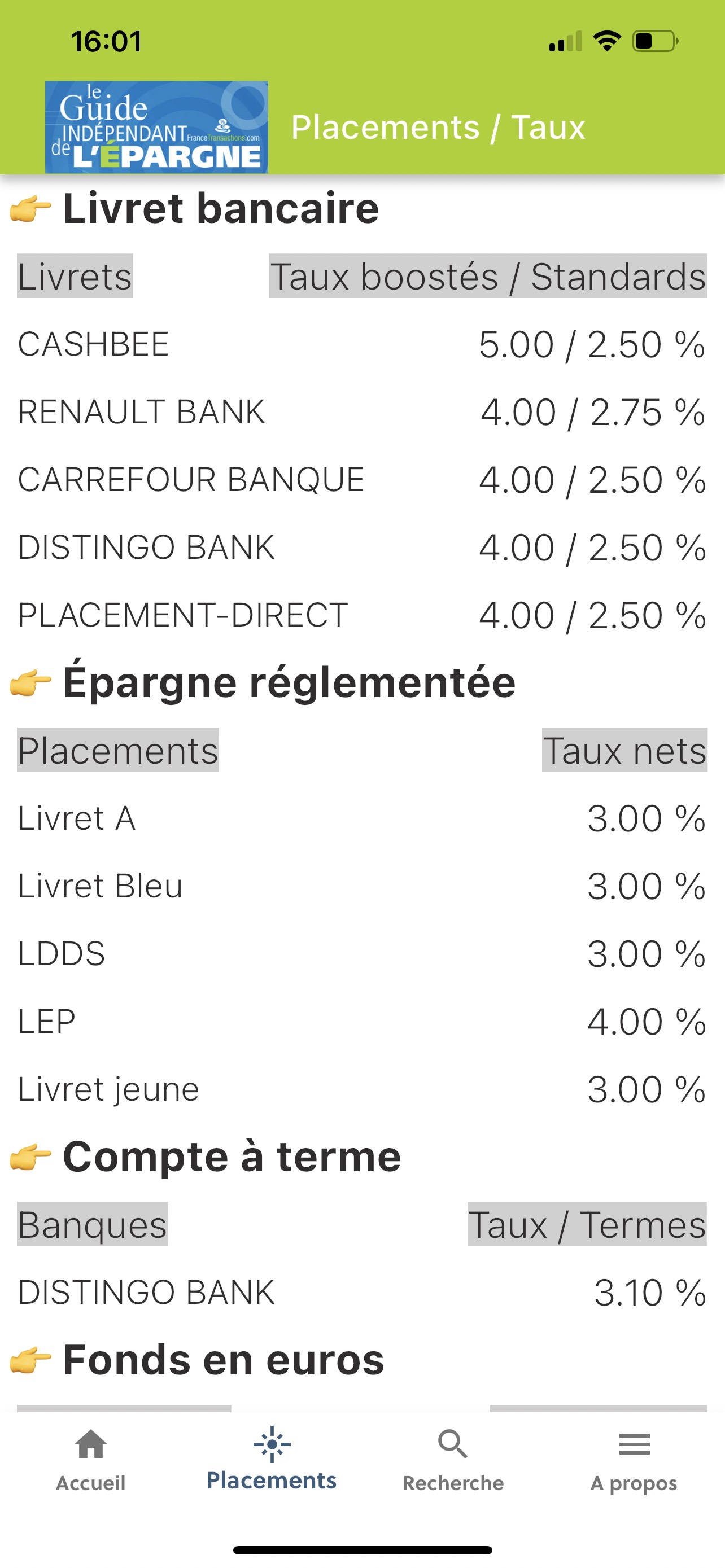Switch to the Accueil tab
The height and width of the screenshot is (1568, 725).
(91, 1460)
